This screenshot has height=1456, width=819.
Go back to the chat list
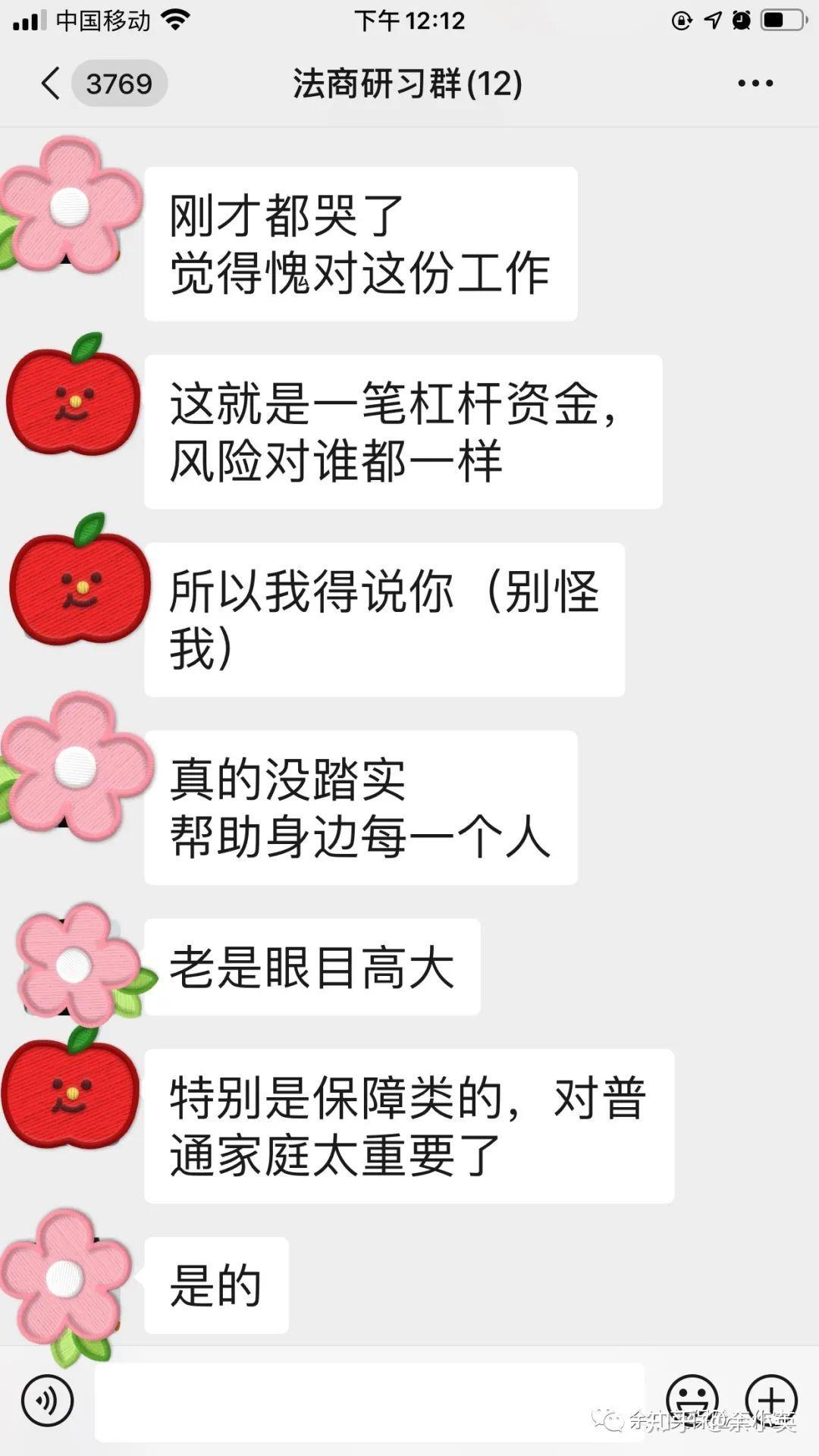point(52,83)
